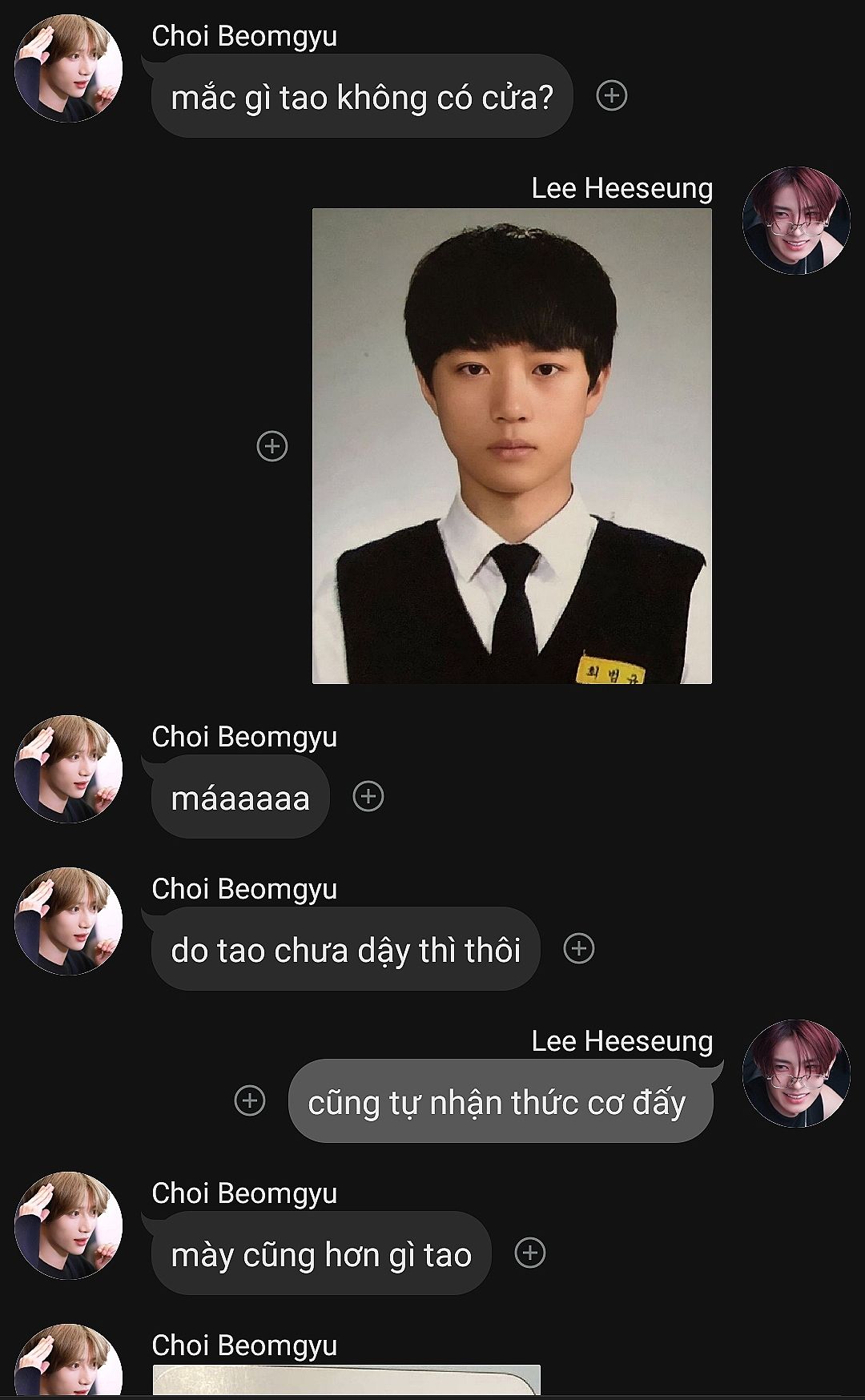The image size is (865, 1400).
Task: Tap plus icon next to the ID photo
Action: pyautogui.click(x=272, y=446)
